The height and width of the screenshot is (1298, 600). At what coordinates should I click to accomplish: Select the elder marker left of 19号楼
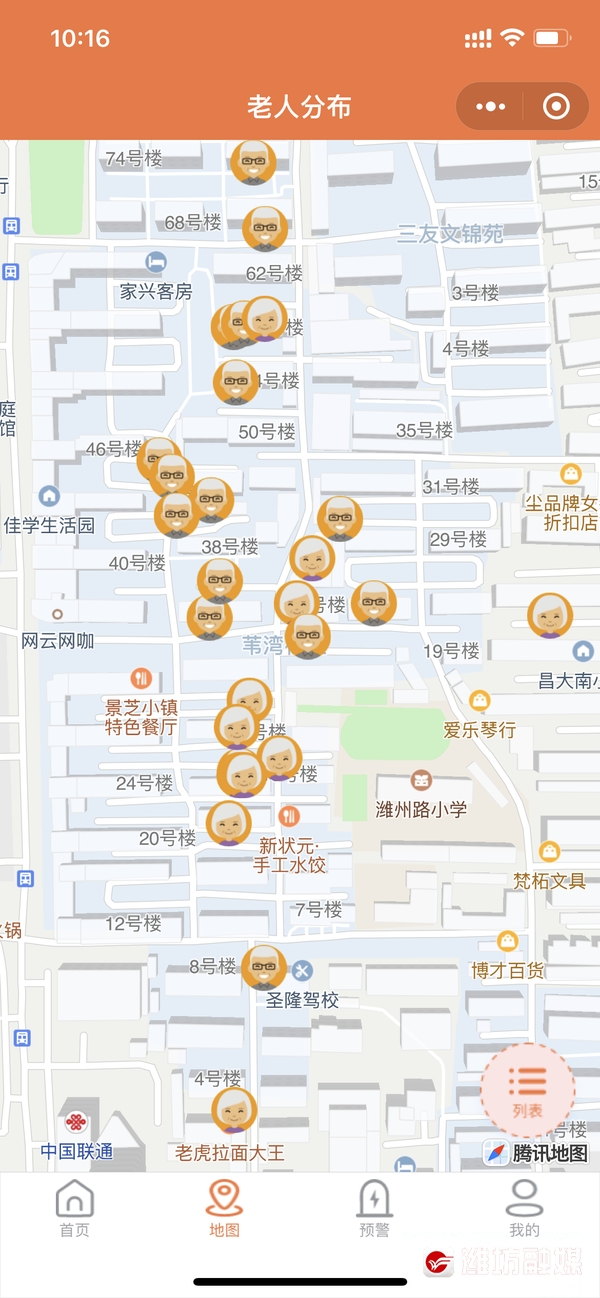373,603
